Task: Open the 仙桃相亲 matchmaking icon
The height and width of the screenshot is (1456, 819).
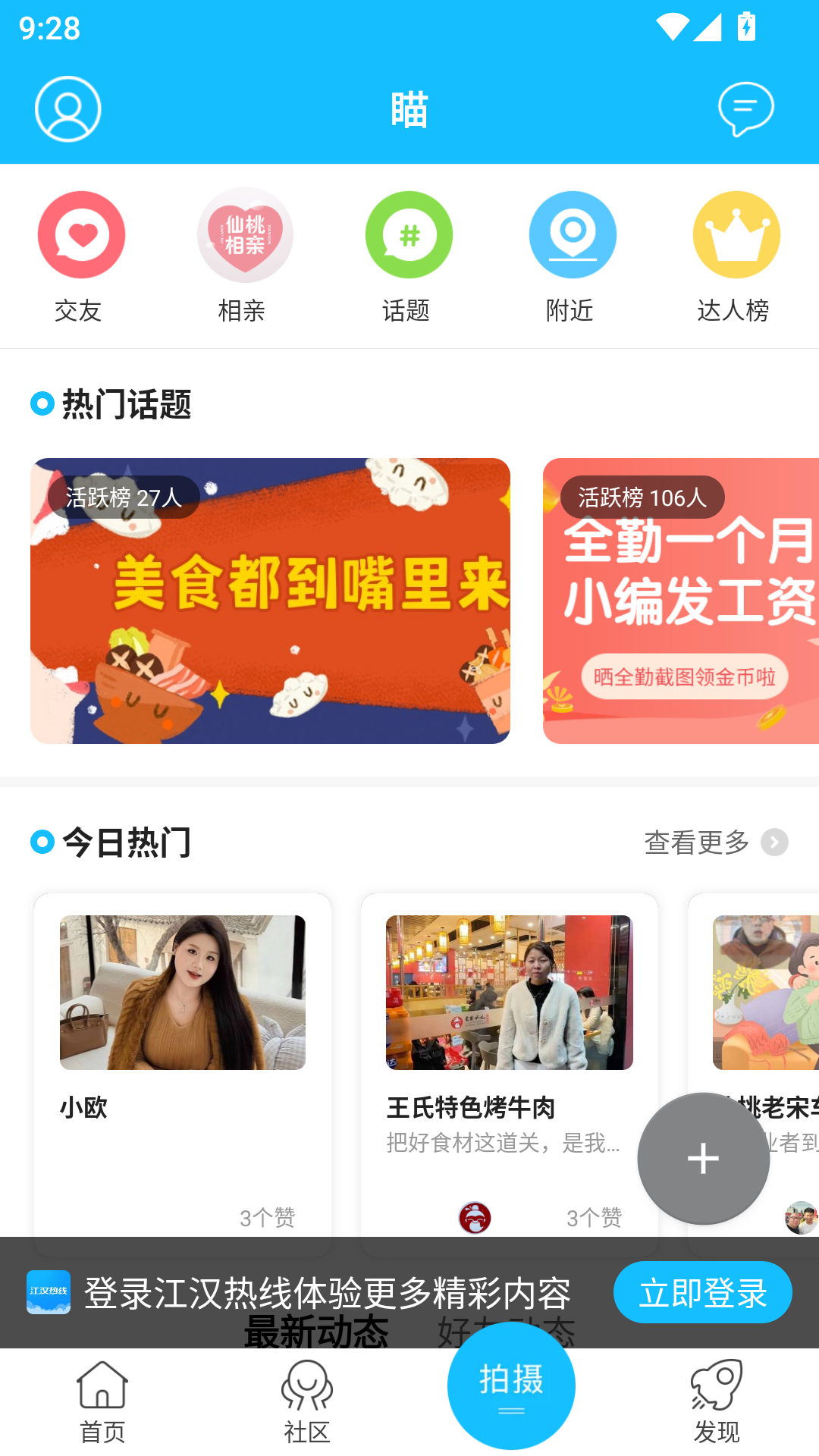Action: [245, 234]
